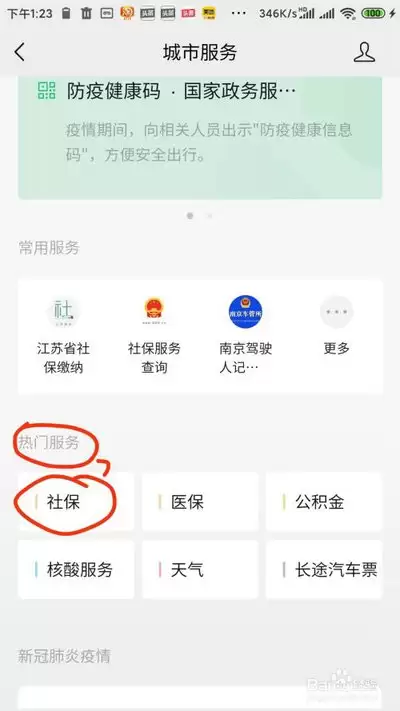The image size is (400, 711).
Task: Go back from 城市服务 page
Action: pos(20,53)
